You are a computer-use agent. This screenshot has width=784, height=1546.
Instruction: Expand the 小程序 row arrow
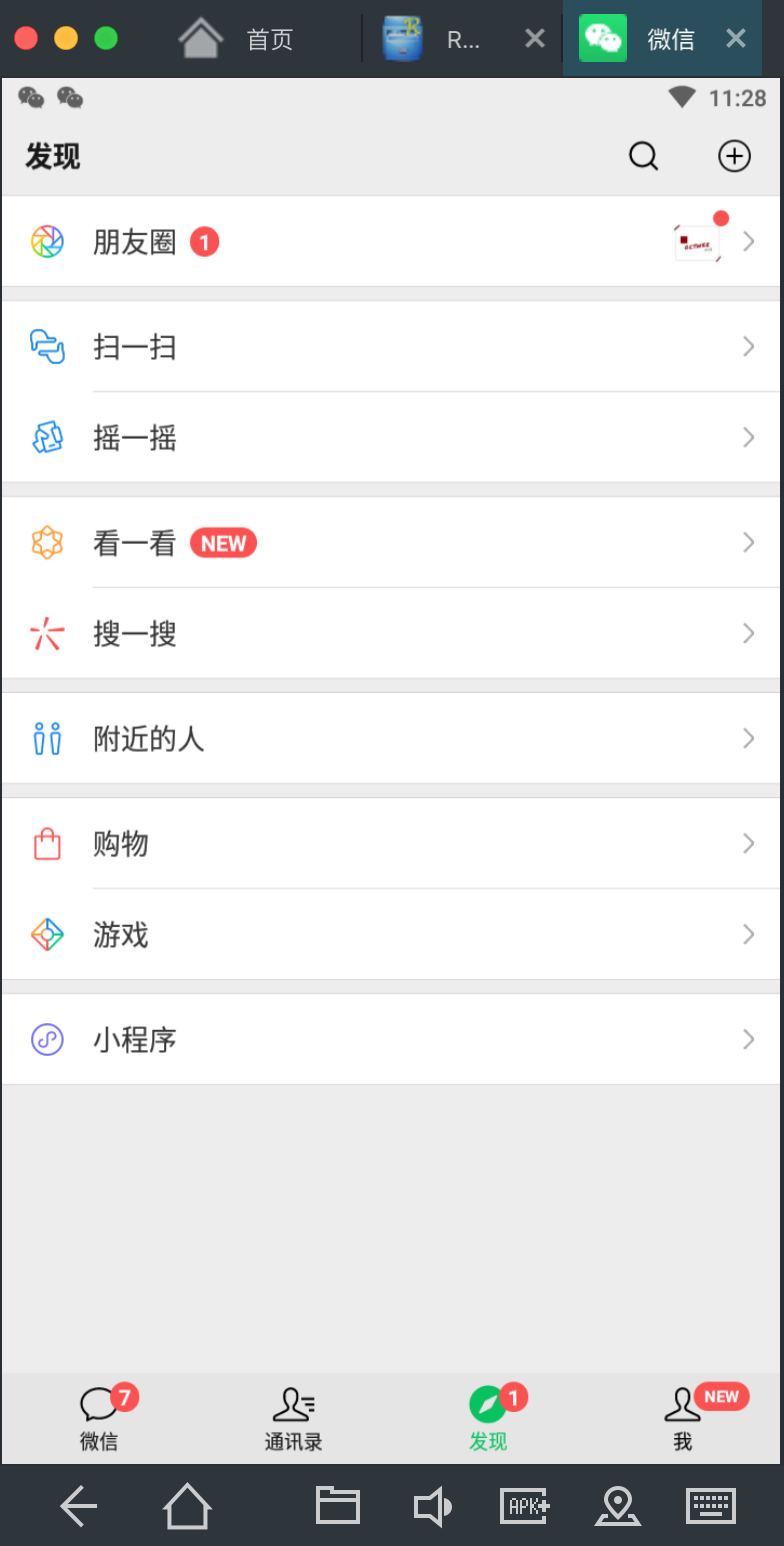(x=749, y=1039)
